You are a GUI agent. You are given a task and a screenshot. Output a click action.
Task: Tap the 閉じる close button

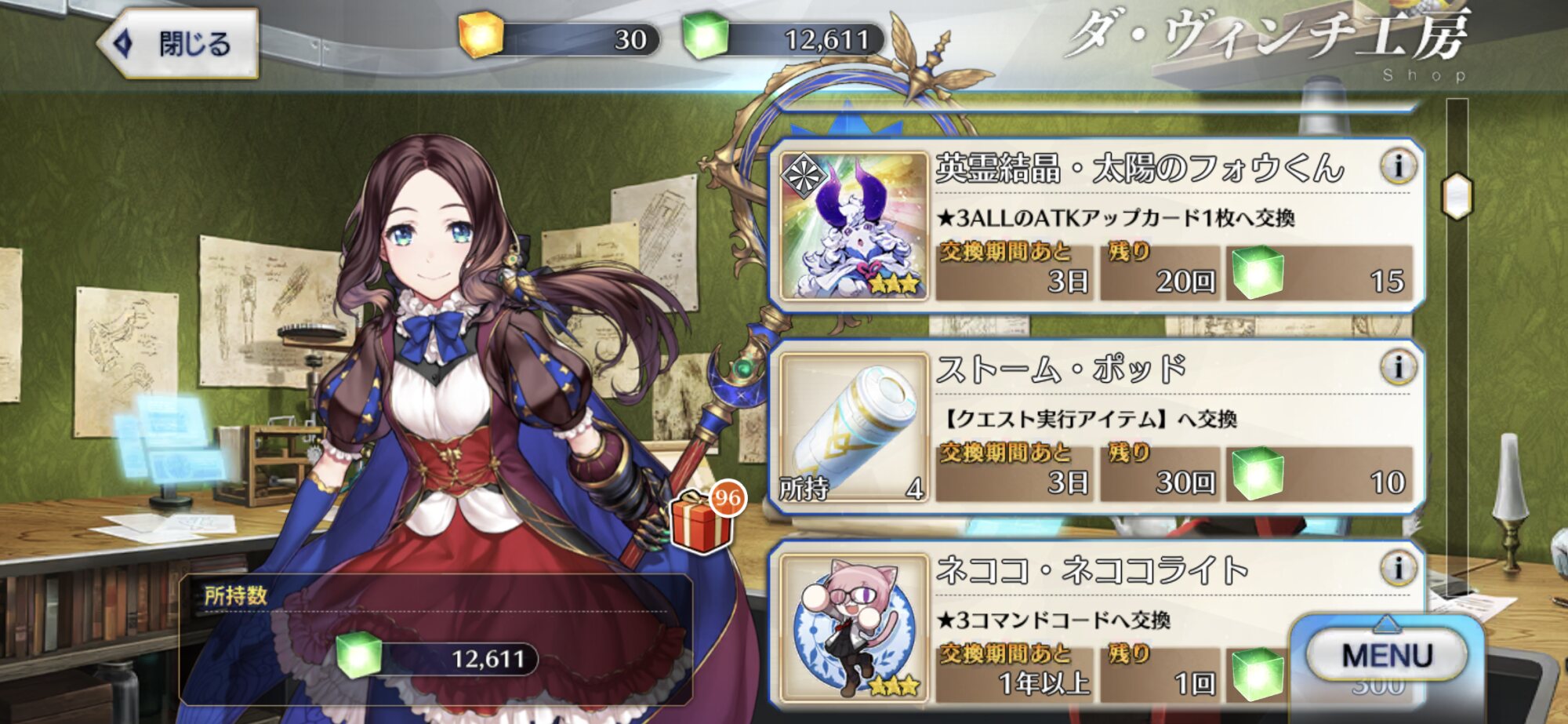click(179, 43)
